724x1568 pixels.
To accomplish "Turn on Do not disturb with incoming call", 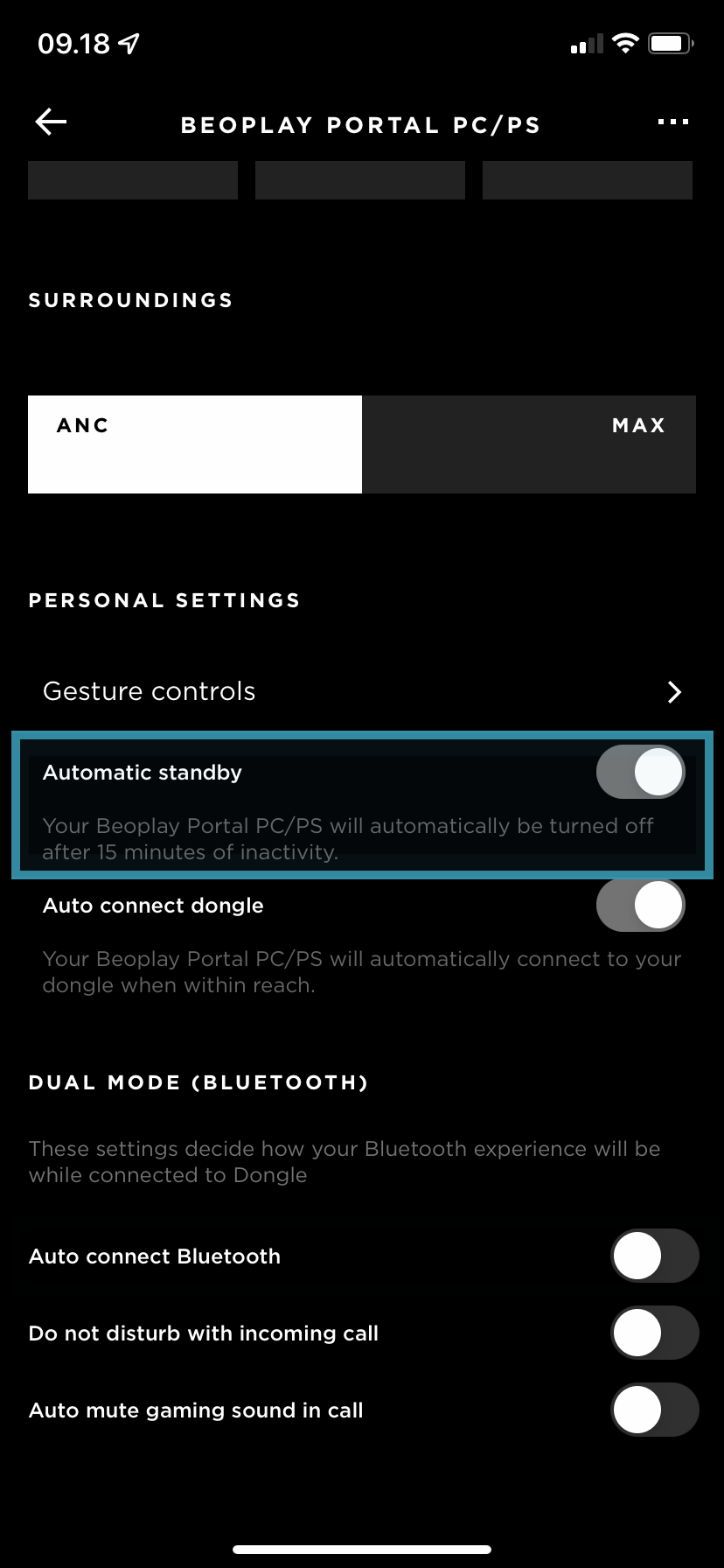I will (x=654, y=1333).
